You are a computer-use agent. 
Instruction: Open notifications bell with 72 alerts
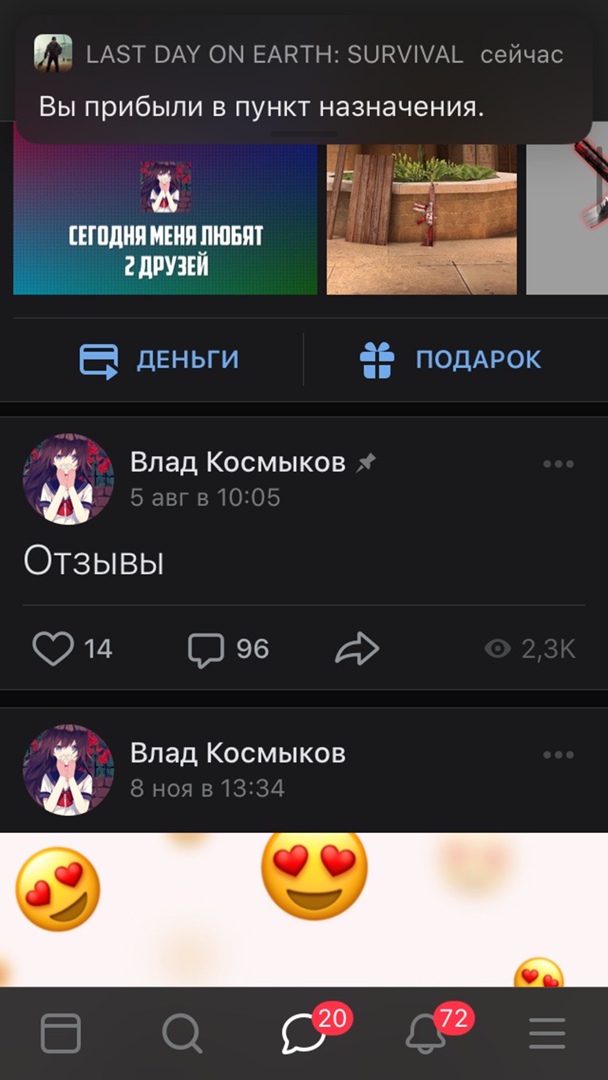click(x=426, y=1033)
